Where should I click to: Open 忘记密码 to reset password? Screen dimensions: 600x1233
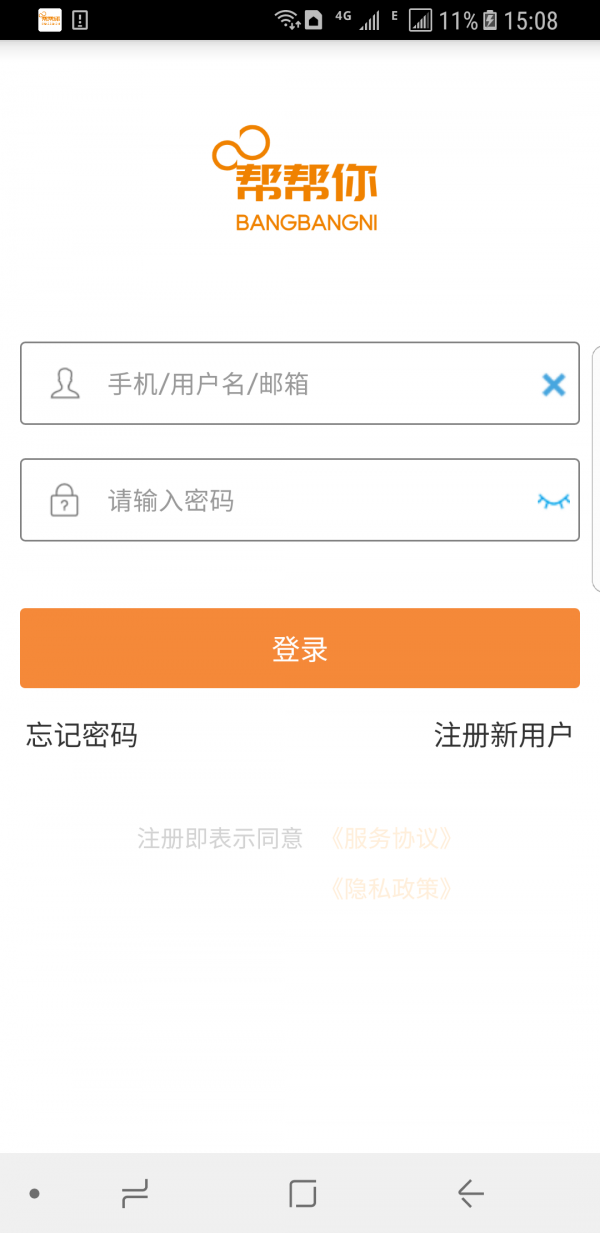point(82,736)
